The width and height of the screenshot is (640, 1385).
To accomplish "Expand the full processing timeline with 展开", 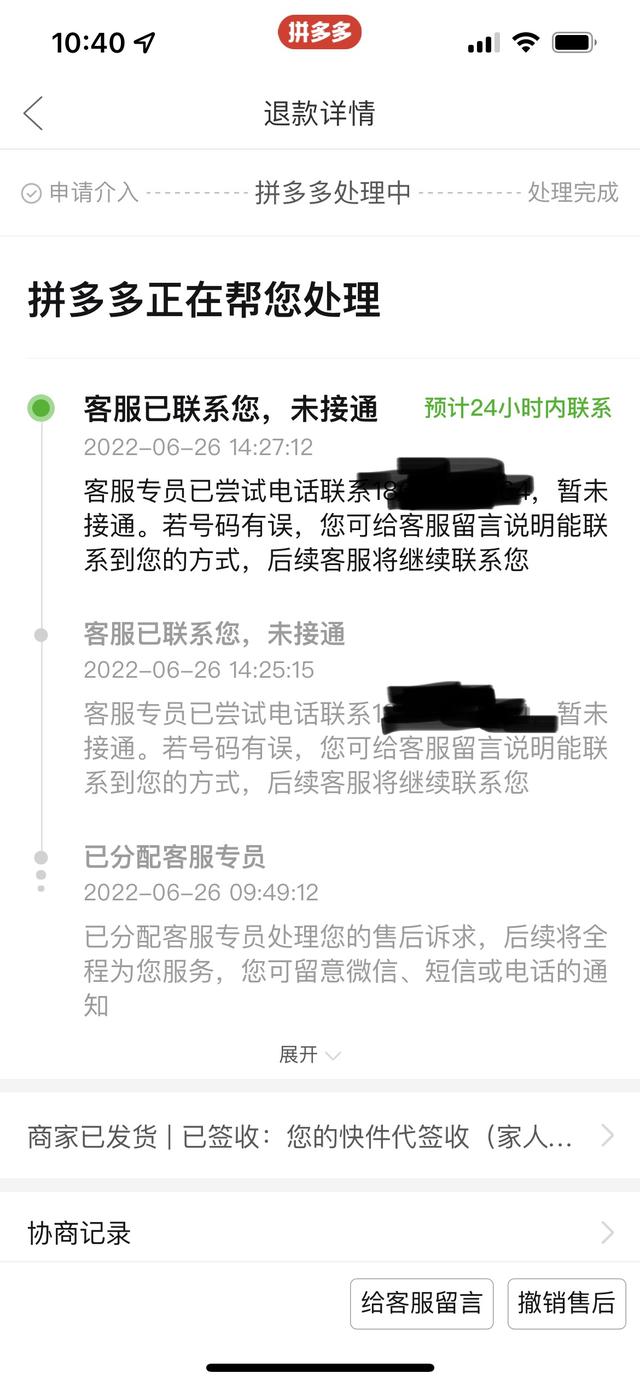I will coord(309,1055).
